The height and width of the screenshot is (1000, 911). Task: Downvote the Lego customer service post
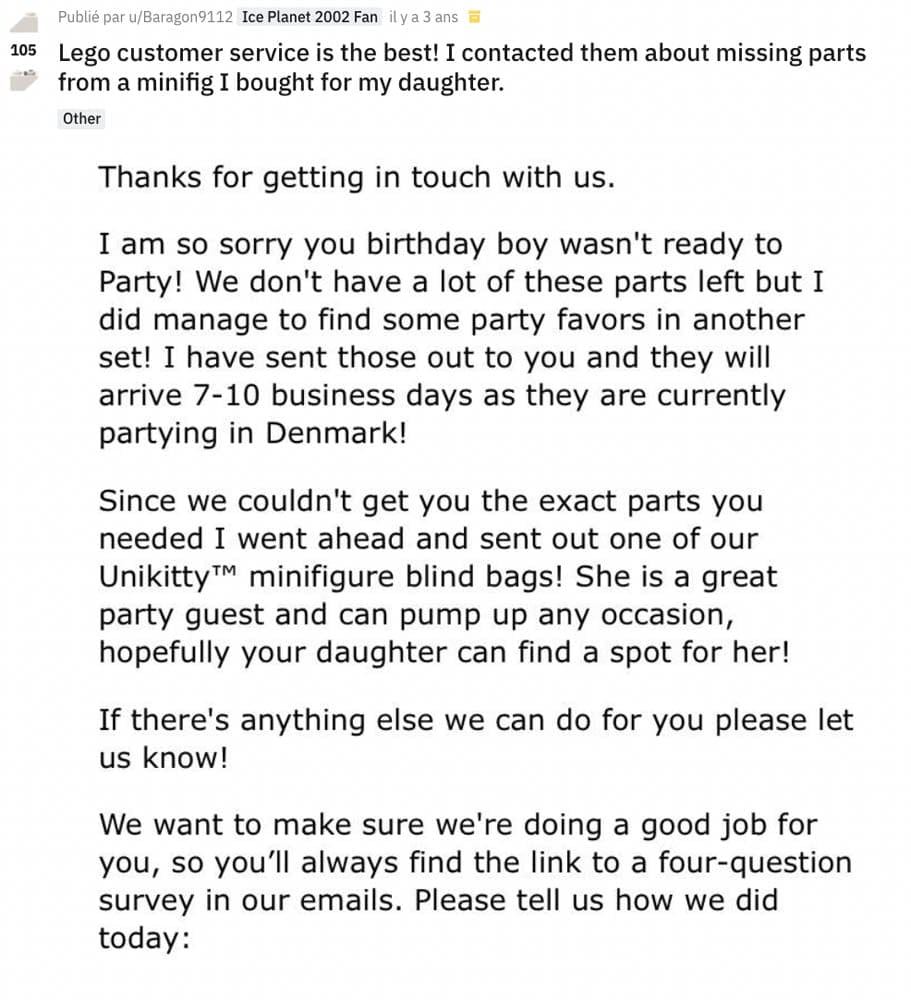[x=24, y=80]
